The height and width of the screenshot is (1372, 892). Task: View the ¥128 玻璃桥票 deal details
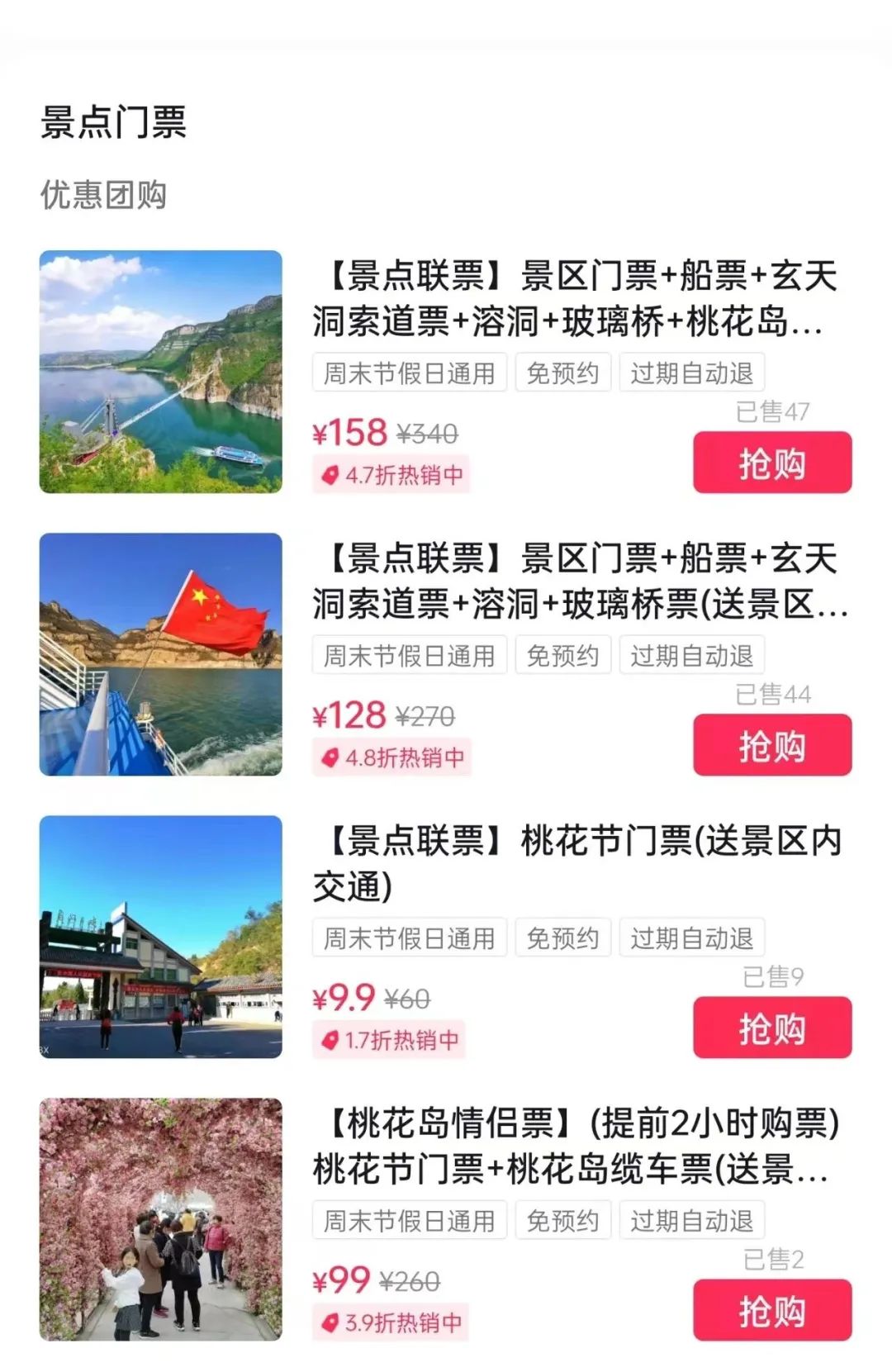pyautogui.click(x=578, y=581)
